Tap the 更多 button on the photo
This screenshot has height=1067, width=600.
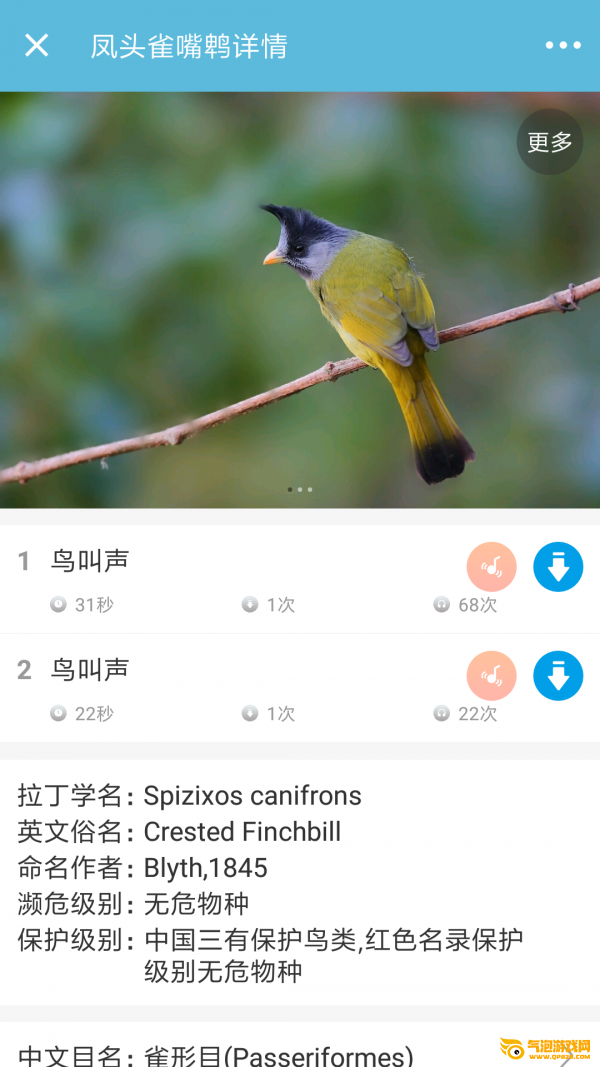(x=550, y=142)
